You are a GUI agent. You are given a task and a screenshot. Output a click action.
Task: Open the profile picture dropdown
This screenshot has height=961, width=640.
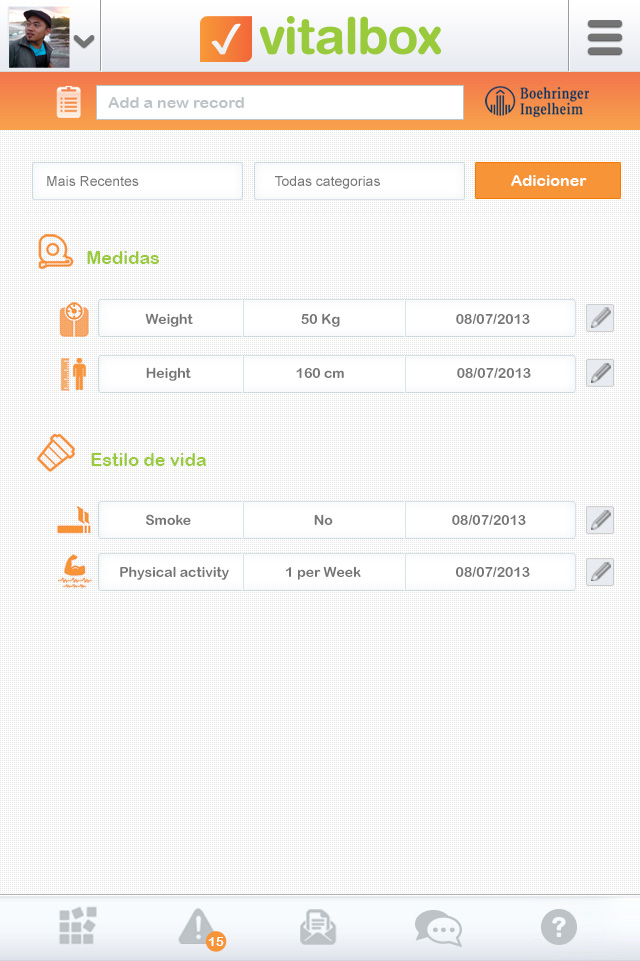click(x=52, y=38)
